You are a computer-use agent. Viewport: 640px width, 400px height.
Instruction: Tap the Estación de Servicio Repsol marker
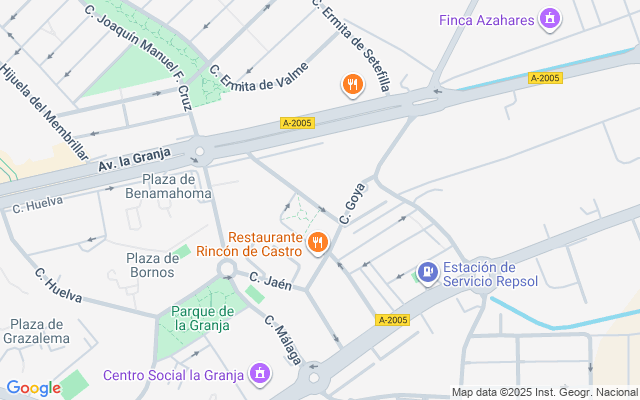[x=427, y=271]
